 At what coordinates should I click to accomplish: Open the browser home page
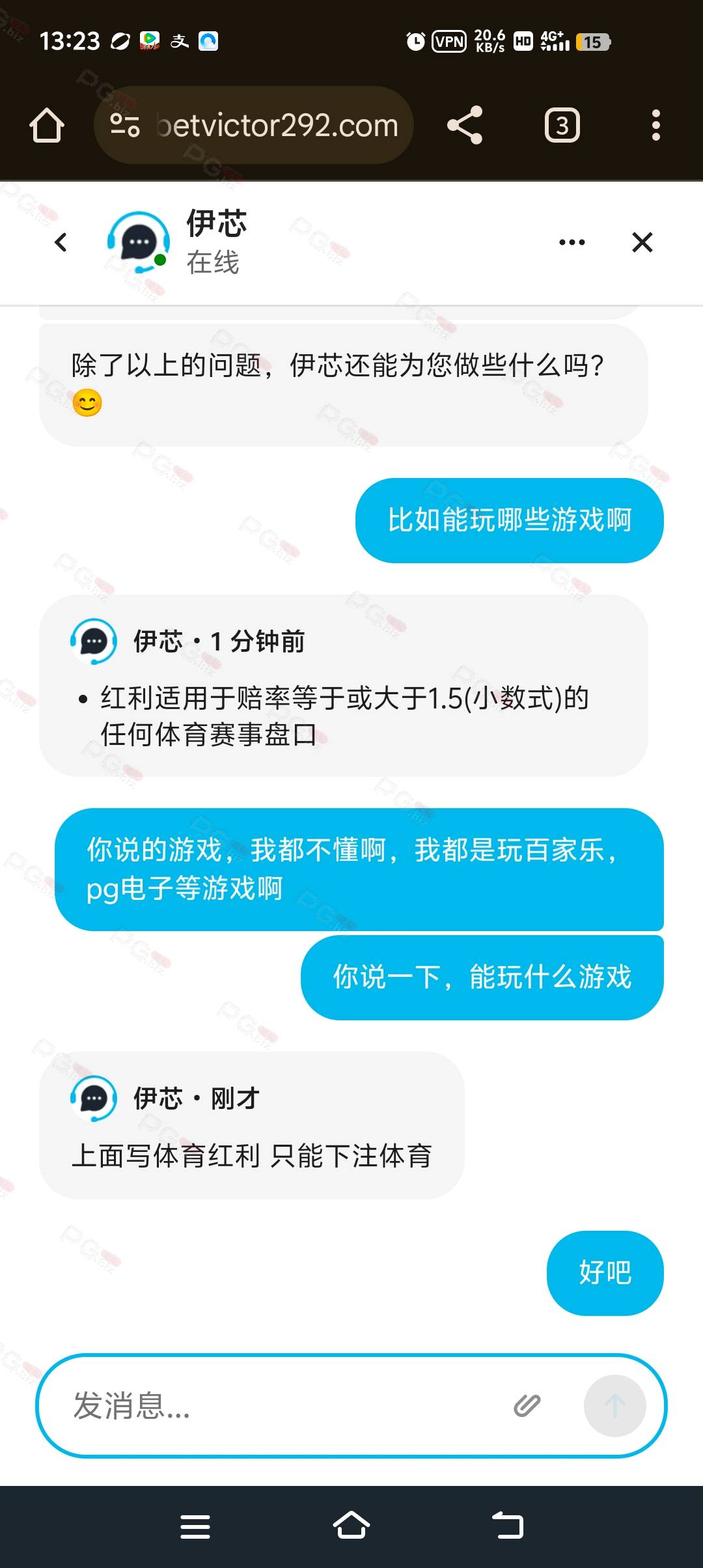(x=47, y=125)
